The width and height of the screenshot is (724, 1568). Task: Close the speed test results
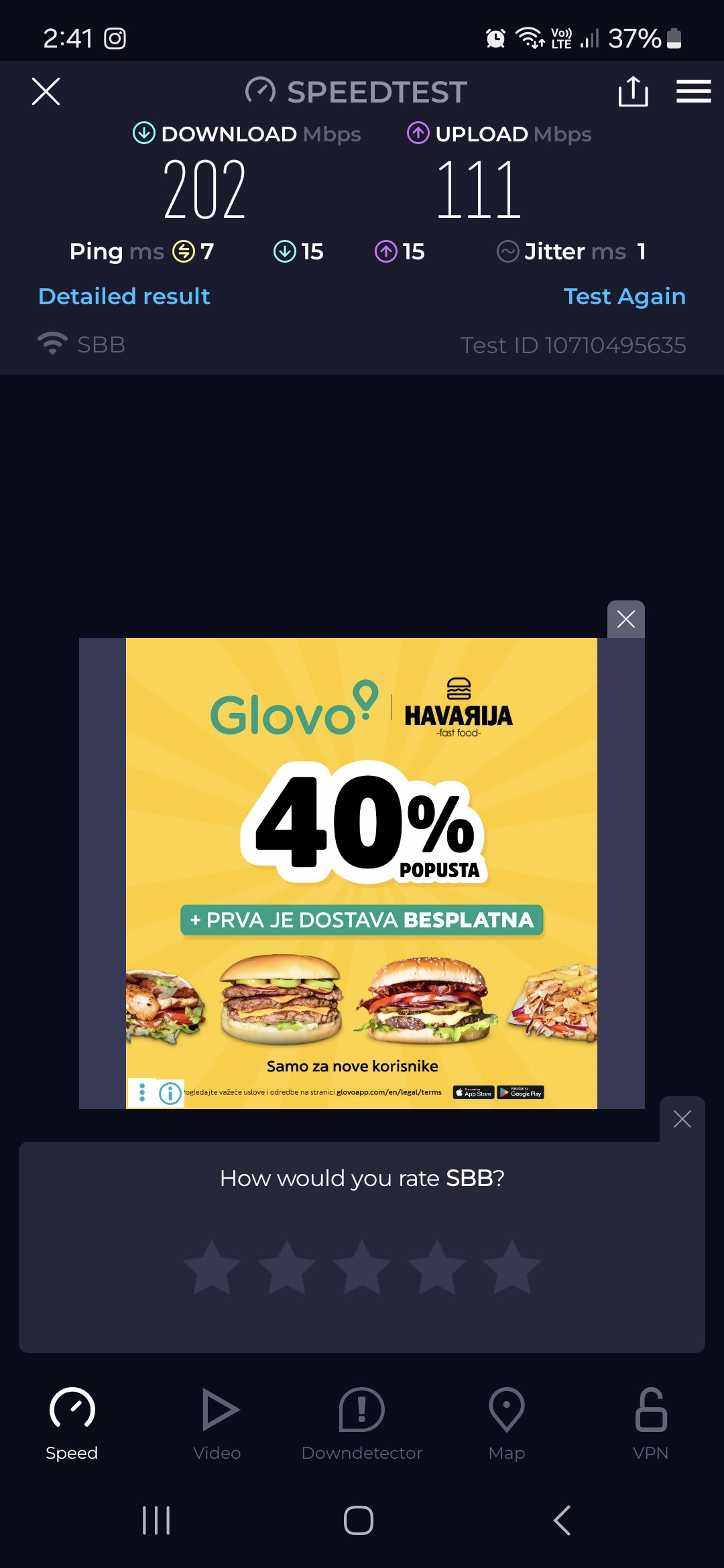point(46,92)
